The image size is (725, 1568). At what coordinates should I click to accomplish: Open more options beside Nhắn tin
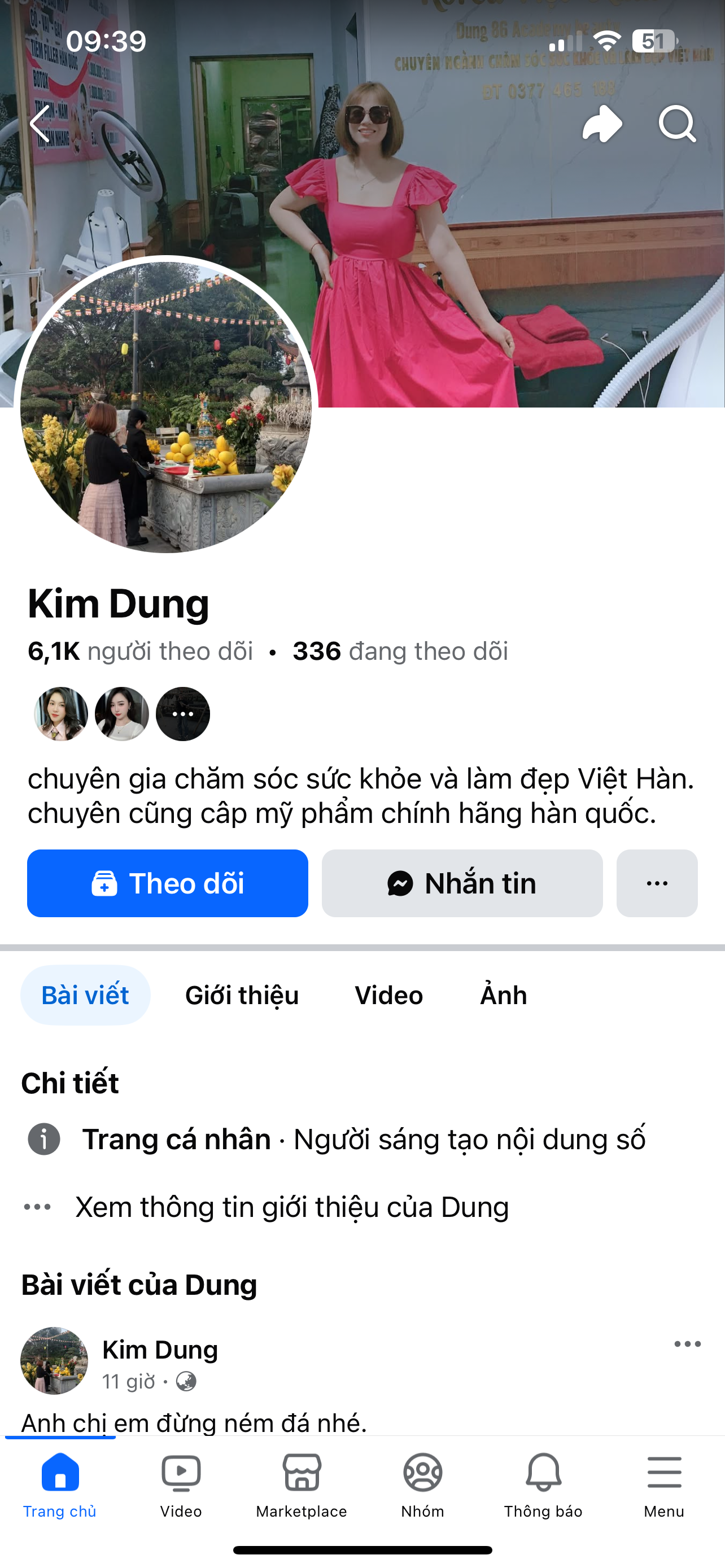coord(657,883)
